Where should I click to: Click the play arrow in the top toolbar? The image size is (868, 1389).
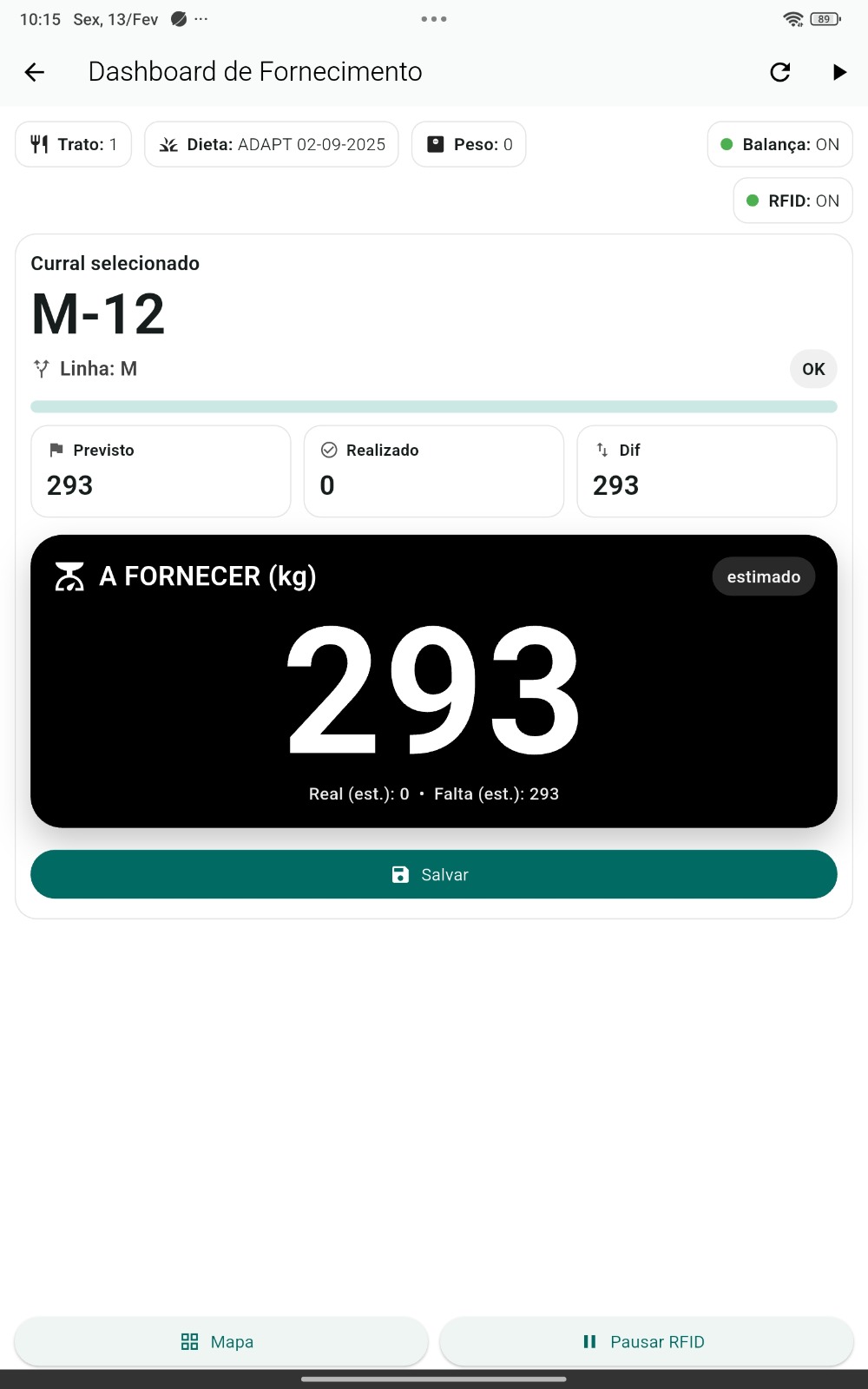tap(839, 72)
